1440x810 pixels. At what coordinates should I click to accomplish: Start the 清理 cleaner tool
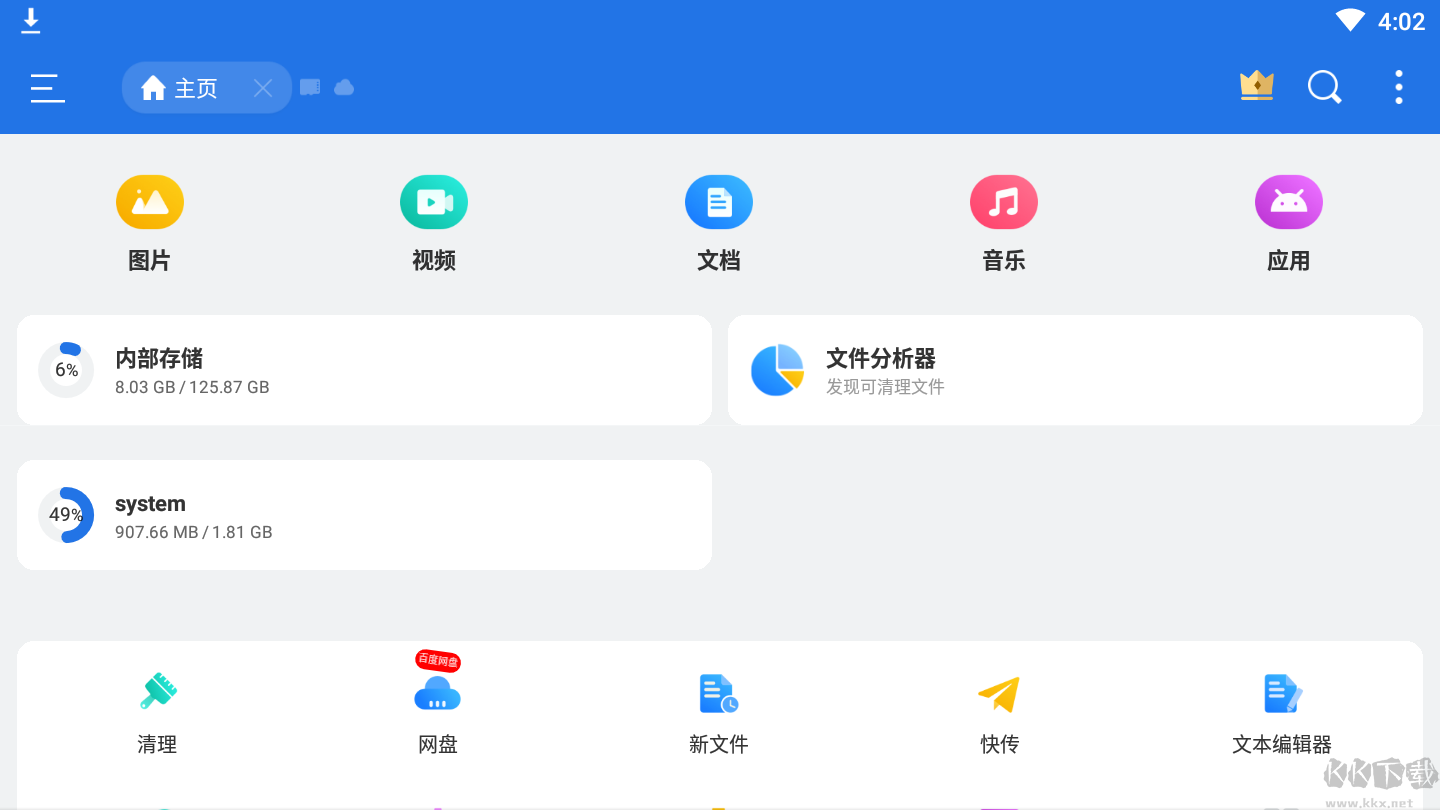[x=157, y=712]
